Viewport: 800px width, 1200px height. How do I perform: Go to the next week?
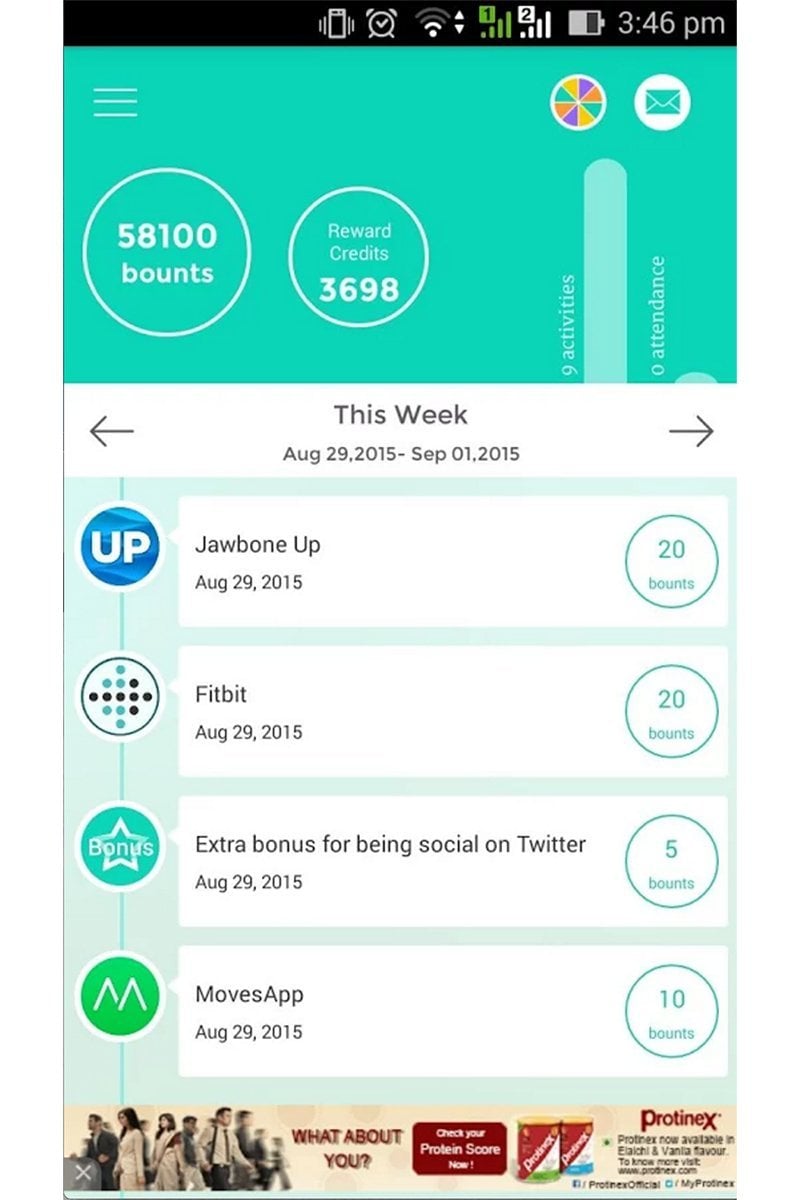tap(691, 431)
